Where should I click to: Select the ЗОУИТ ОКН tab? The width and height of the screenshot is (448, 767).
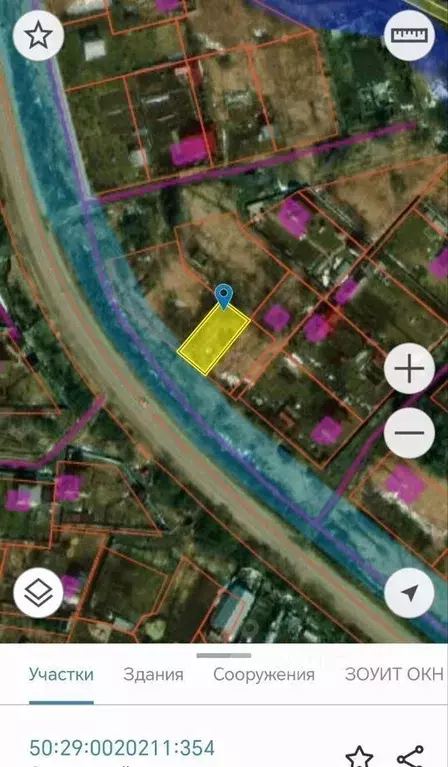[x=394, y=675]
